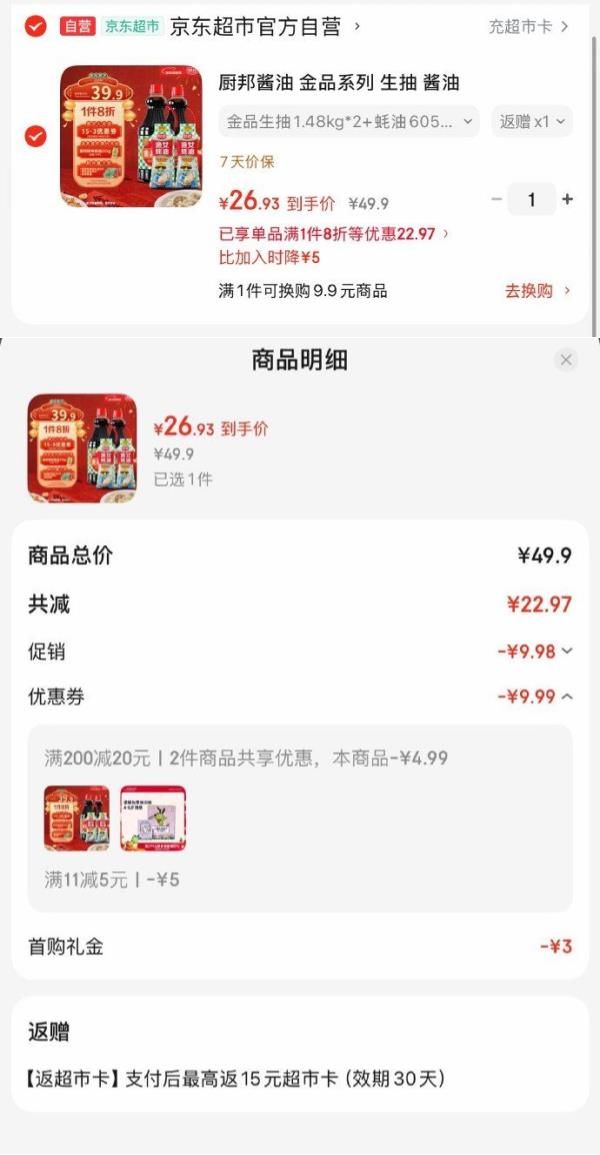Open the 充超市卡 link
Viewport: 600px width, 1155px height.
pos(528,27)
